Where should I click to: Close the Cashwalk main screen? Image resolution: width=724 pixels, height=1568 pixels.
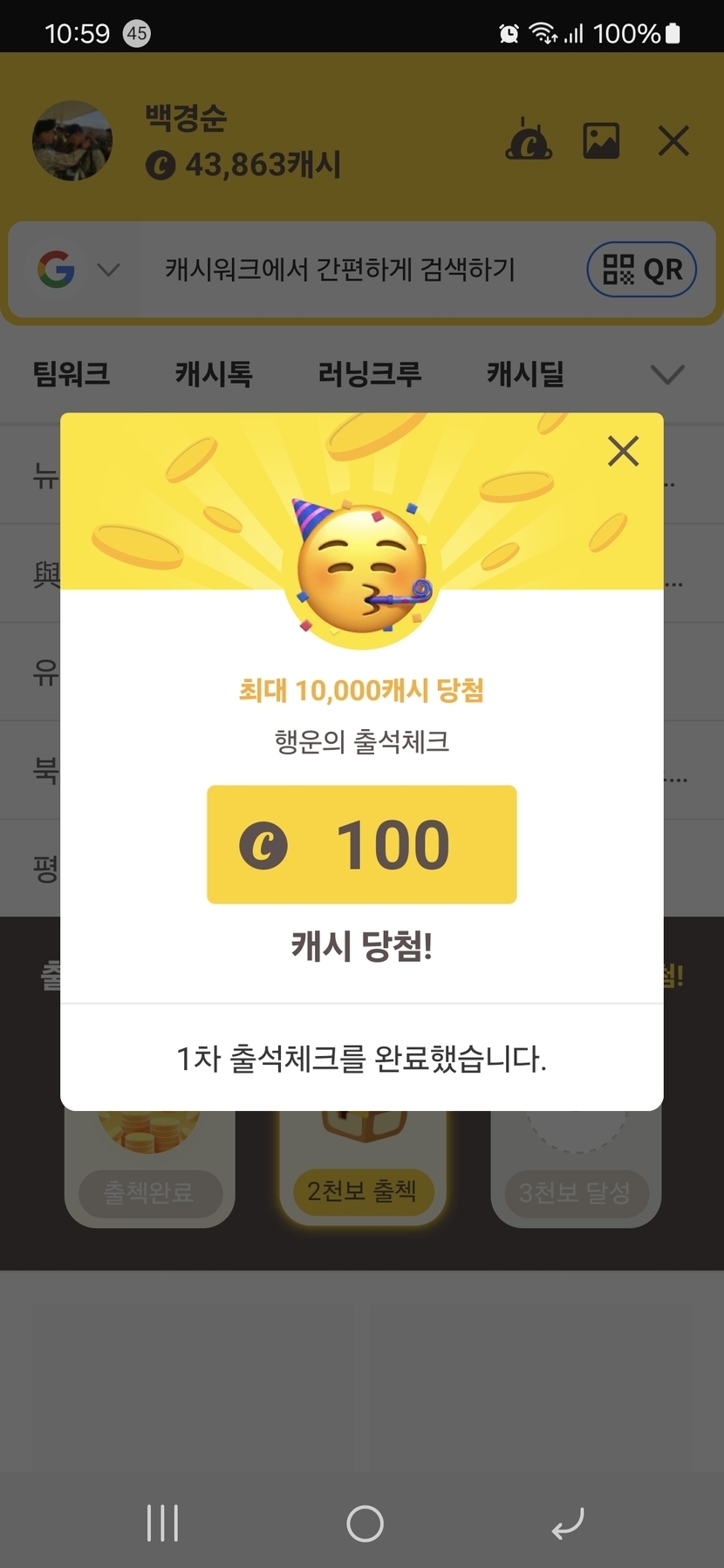pyautogui.click(x=673, y=141)
